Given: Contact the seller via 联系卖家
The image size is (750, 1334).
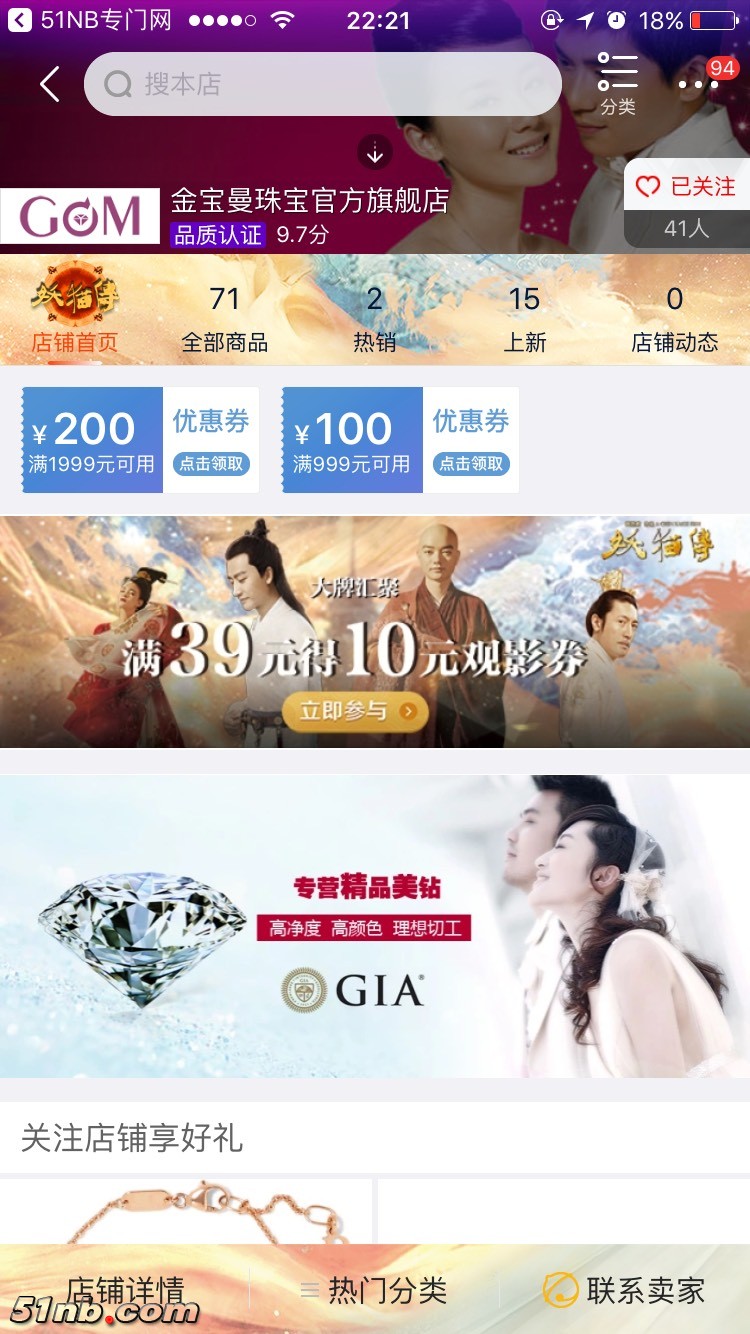Looking at the screenshot, I should click(x=625, y=1290).
